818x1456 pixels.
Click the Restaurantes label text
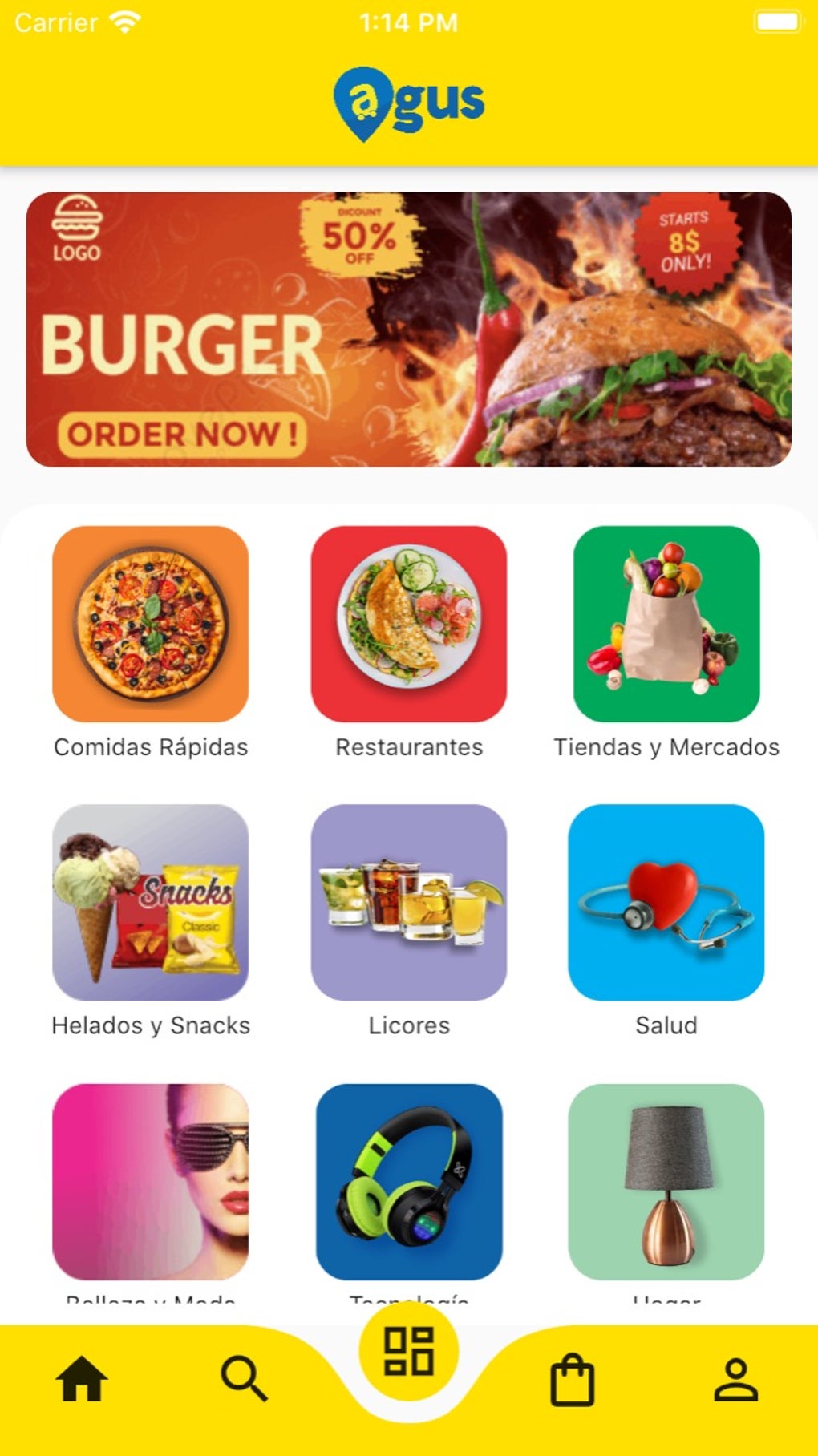pos(408,747)
